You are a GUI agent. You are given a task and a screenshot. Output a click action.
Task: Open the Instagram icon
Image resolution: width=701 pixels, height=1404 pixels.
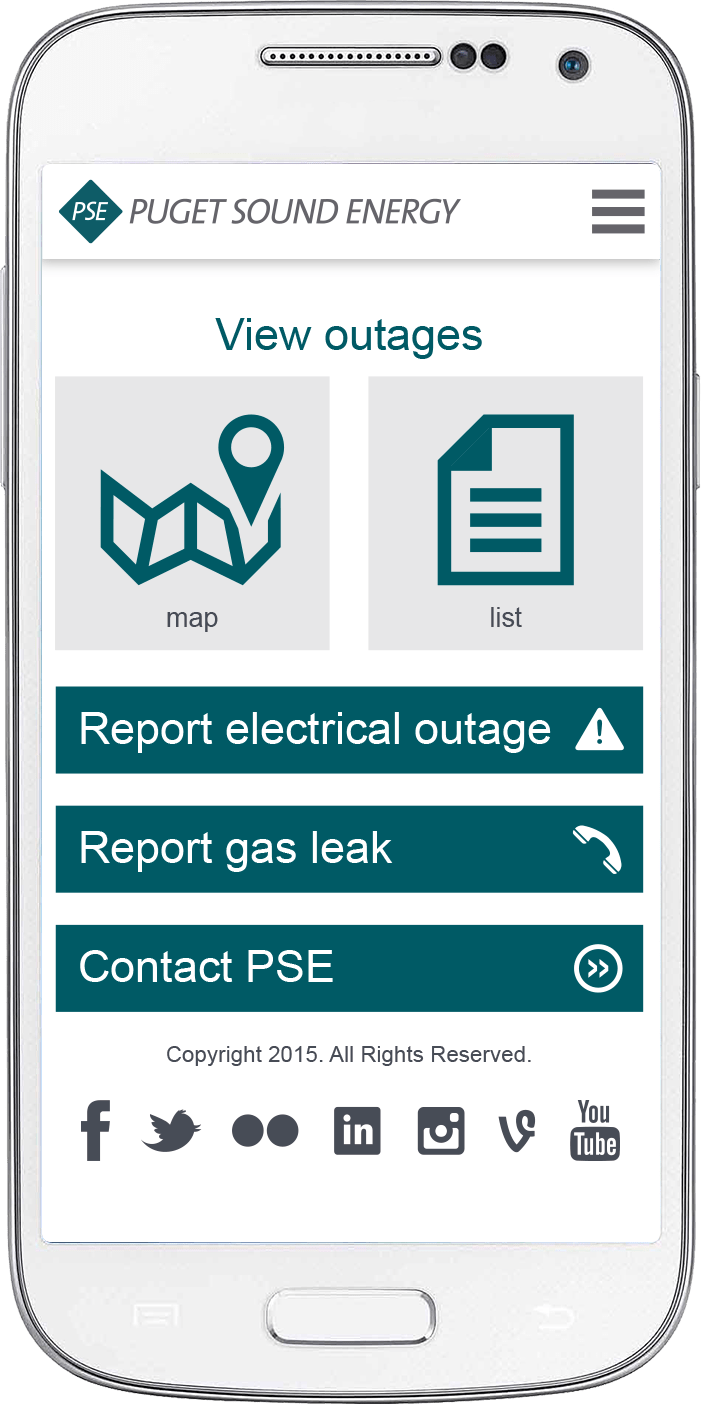click(x=441, y=1132)
